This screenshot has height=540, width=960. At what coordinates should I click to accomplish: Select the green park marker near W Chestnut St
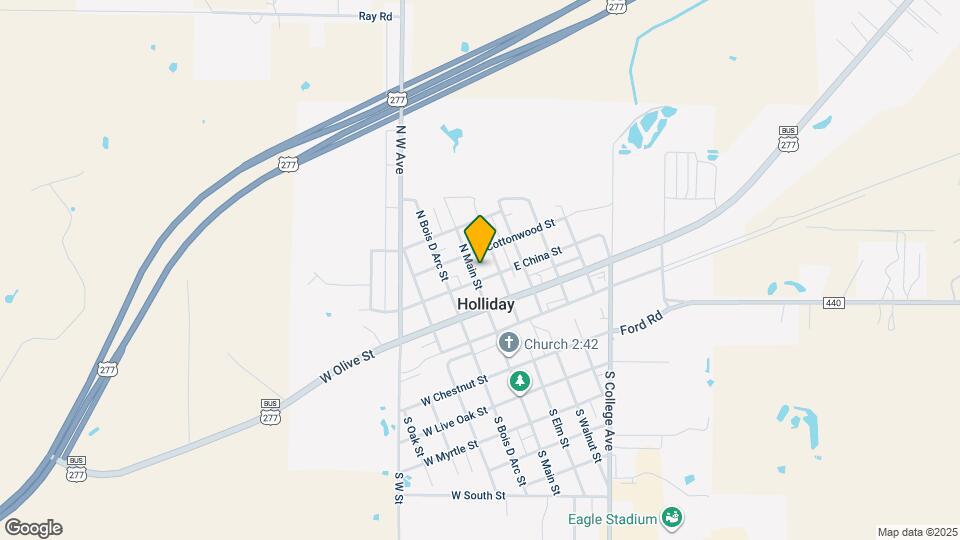pos(519,381)
